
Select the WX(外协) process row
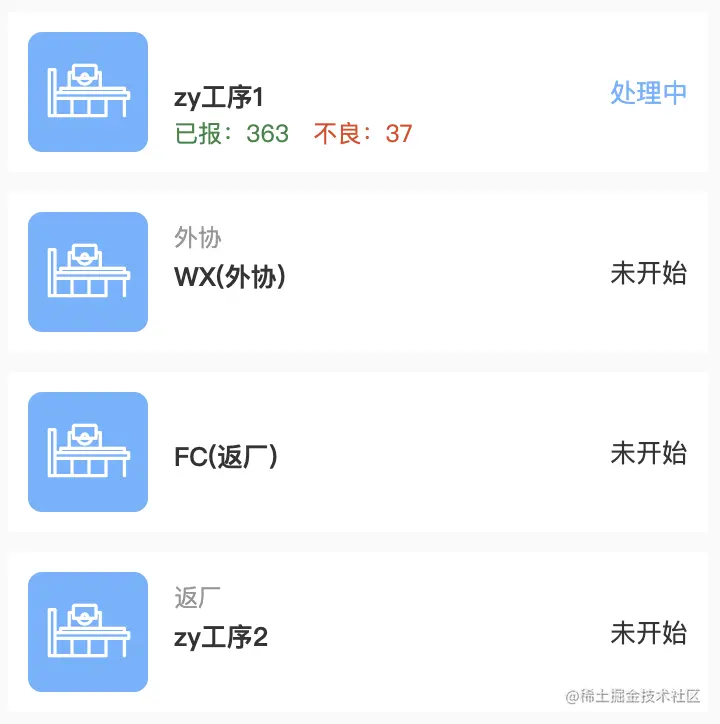[x=360, y=273]
